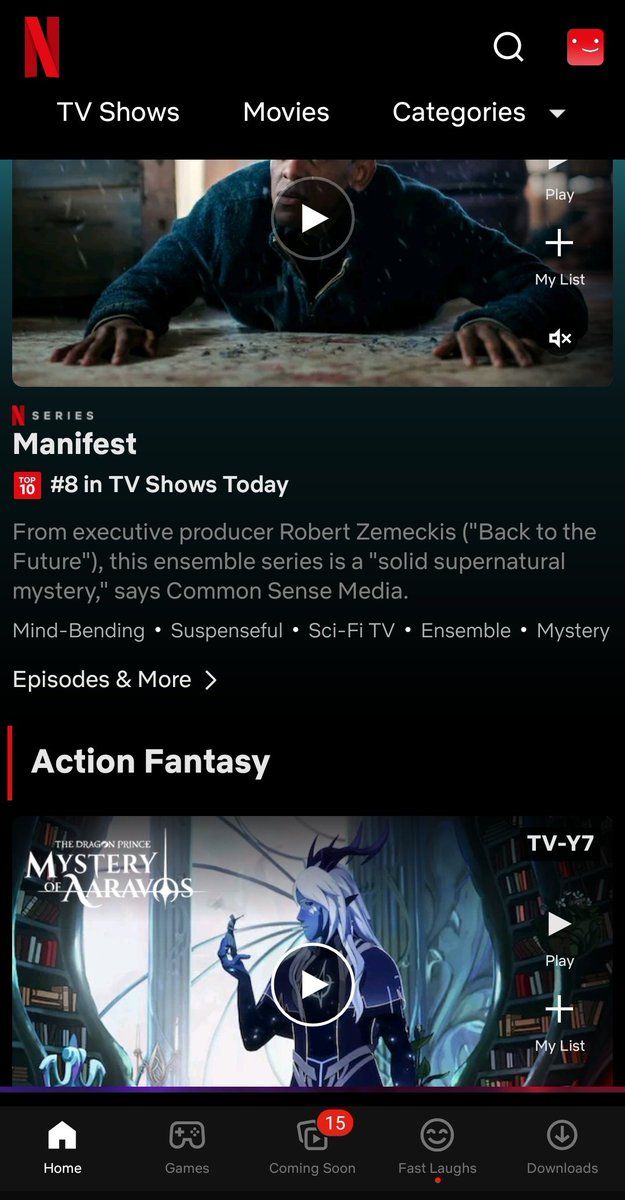Viewport: 625px width, 1200px height.
Task: Unmute the Manifest preview sound
Action: click(x=560, y=338)
